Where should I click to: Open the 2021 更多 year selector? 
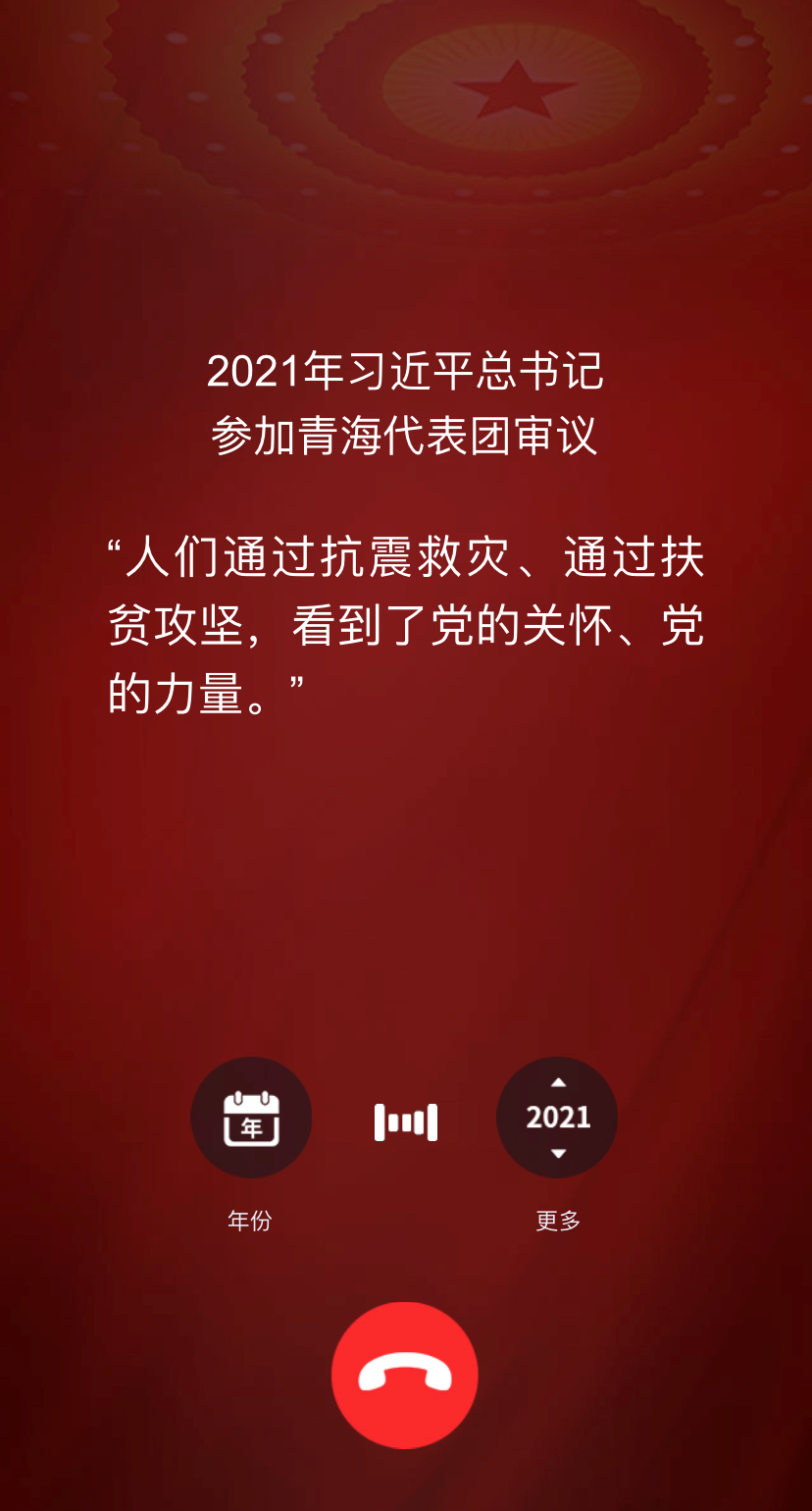point(557,1118)
